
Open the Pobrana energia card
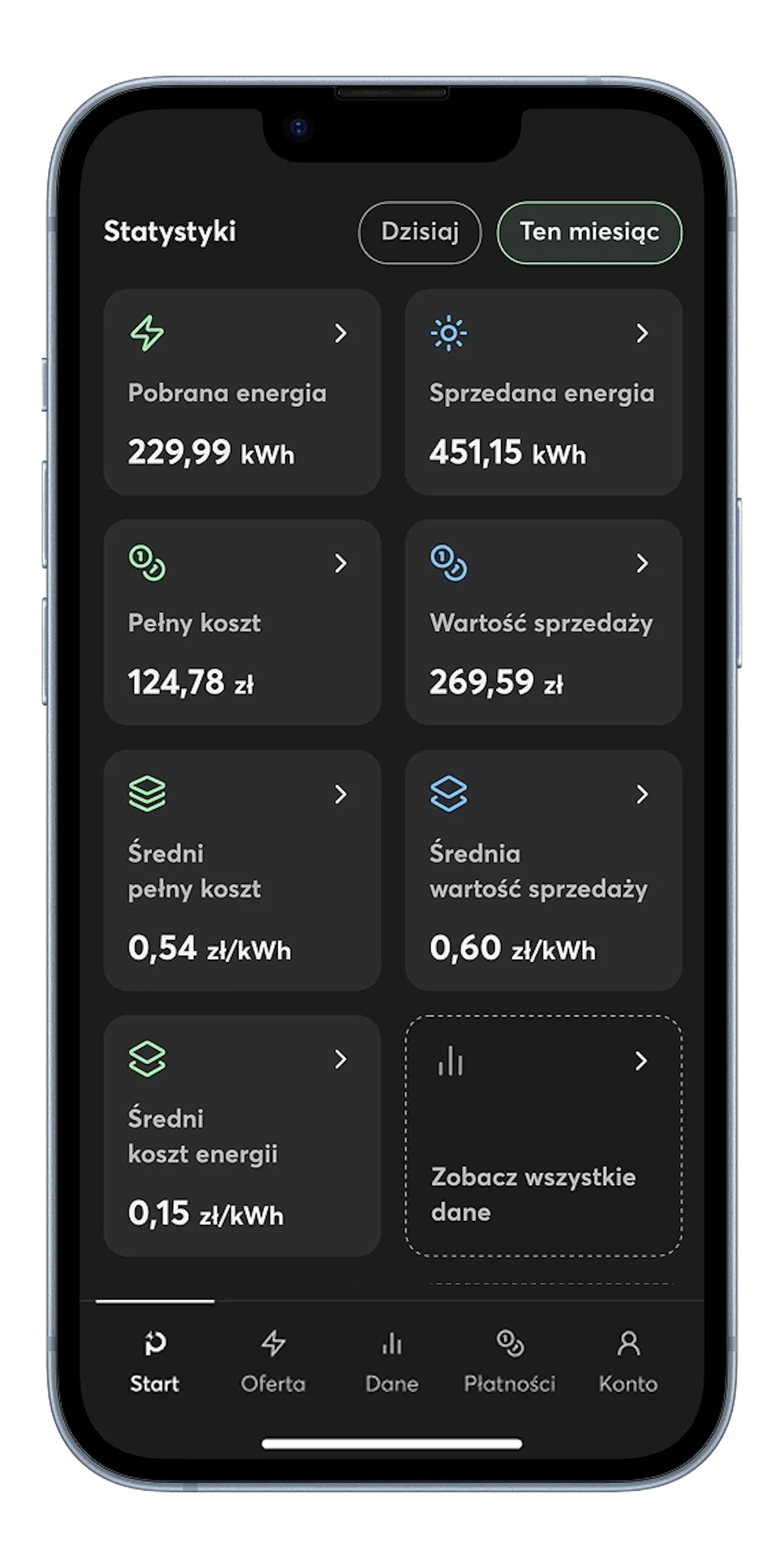tap(242, 392)
